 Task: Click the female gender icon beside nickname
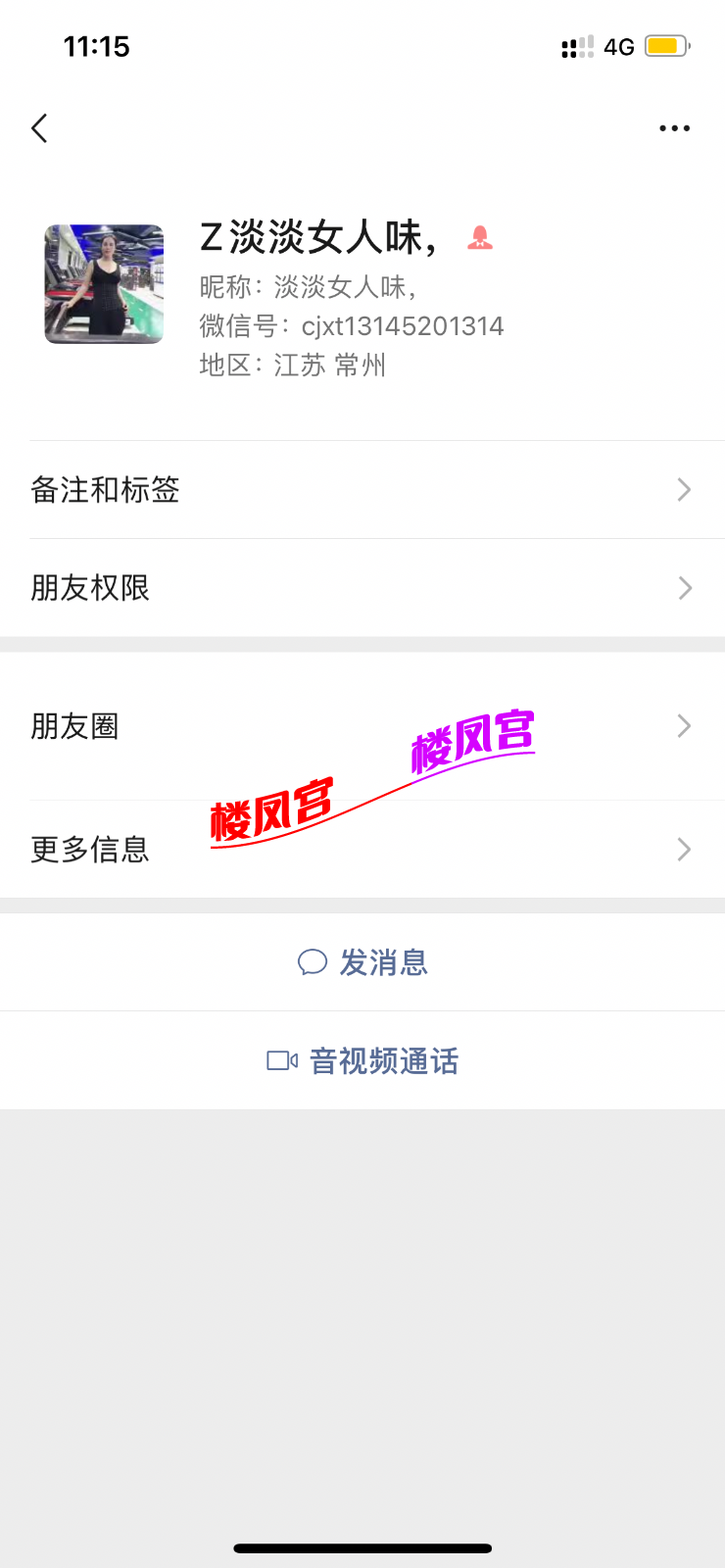[479, 238]
